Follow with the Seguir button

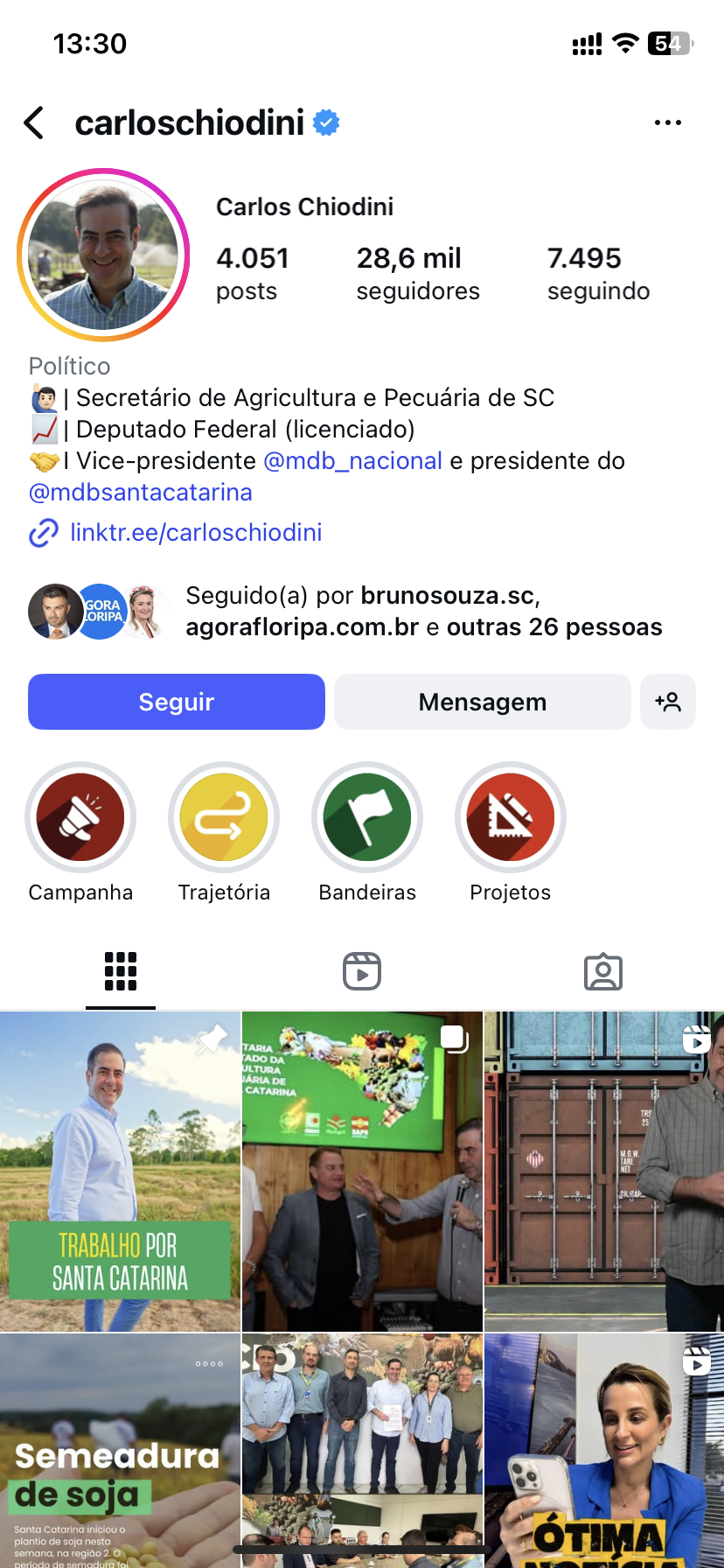coord(177,702)
